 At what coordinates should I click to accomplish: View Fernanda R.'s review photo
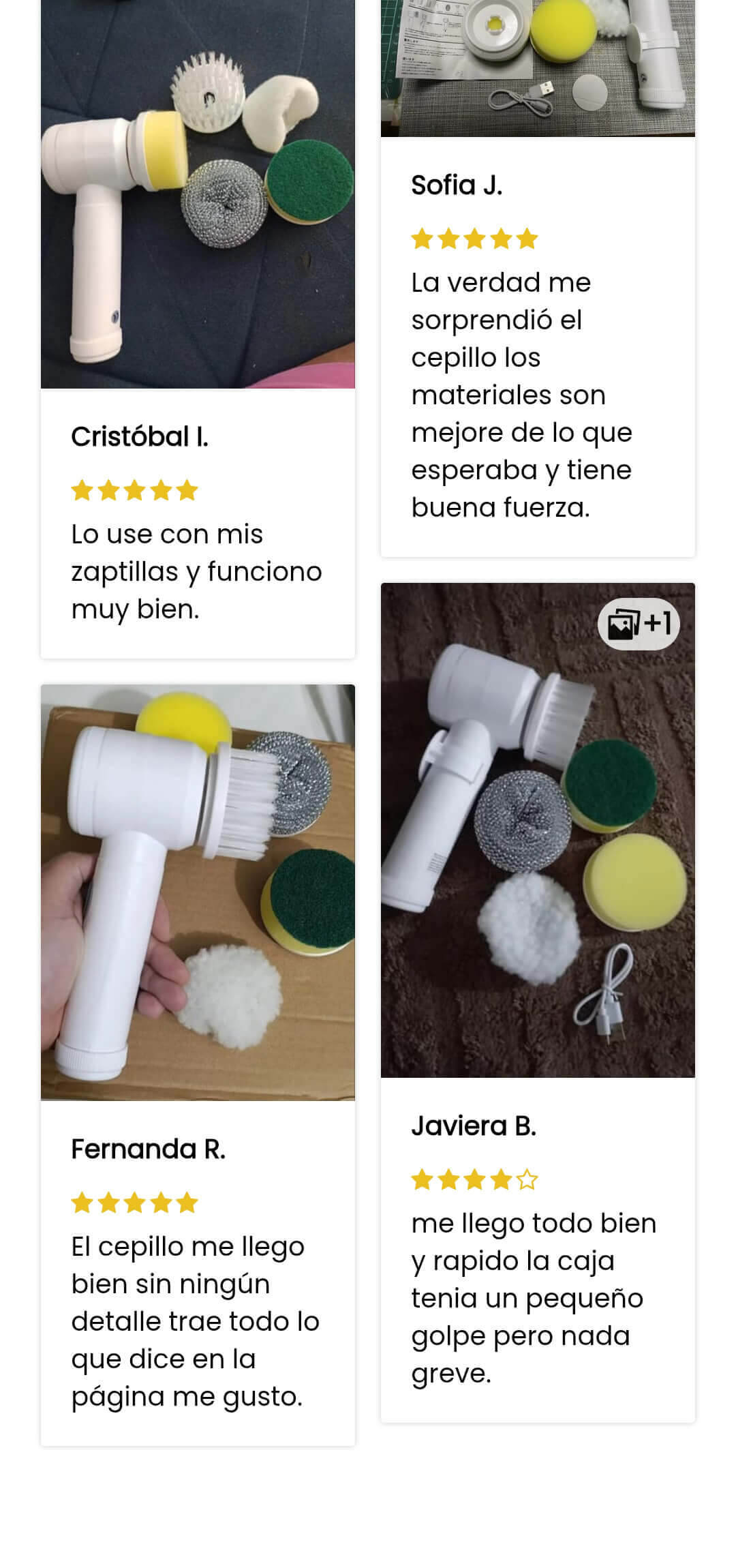tap(198, 892)
